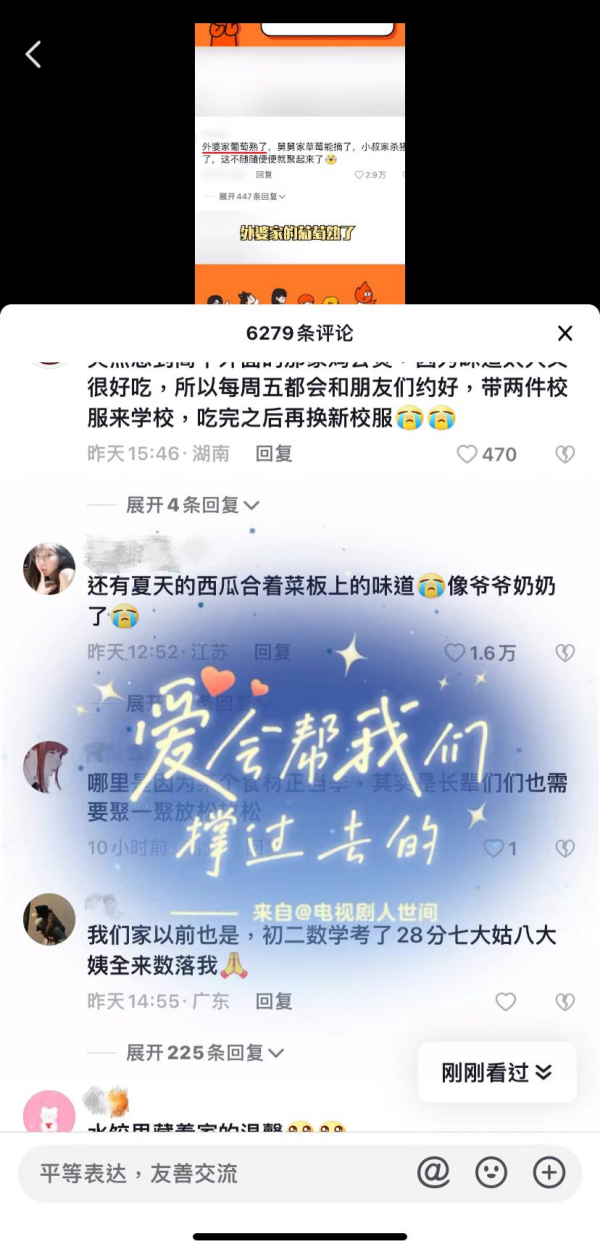Viewport: 600px width, 1252px height.
Task: Reply to the 昨天14:55 Guangdong comment
Action: click(x=273, y=1000)
